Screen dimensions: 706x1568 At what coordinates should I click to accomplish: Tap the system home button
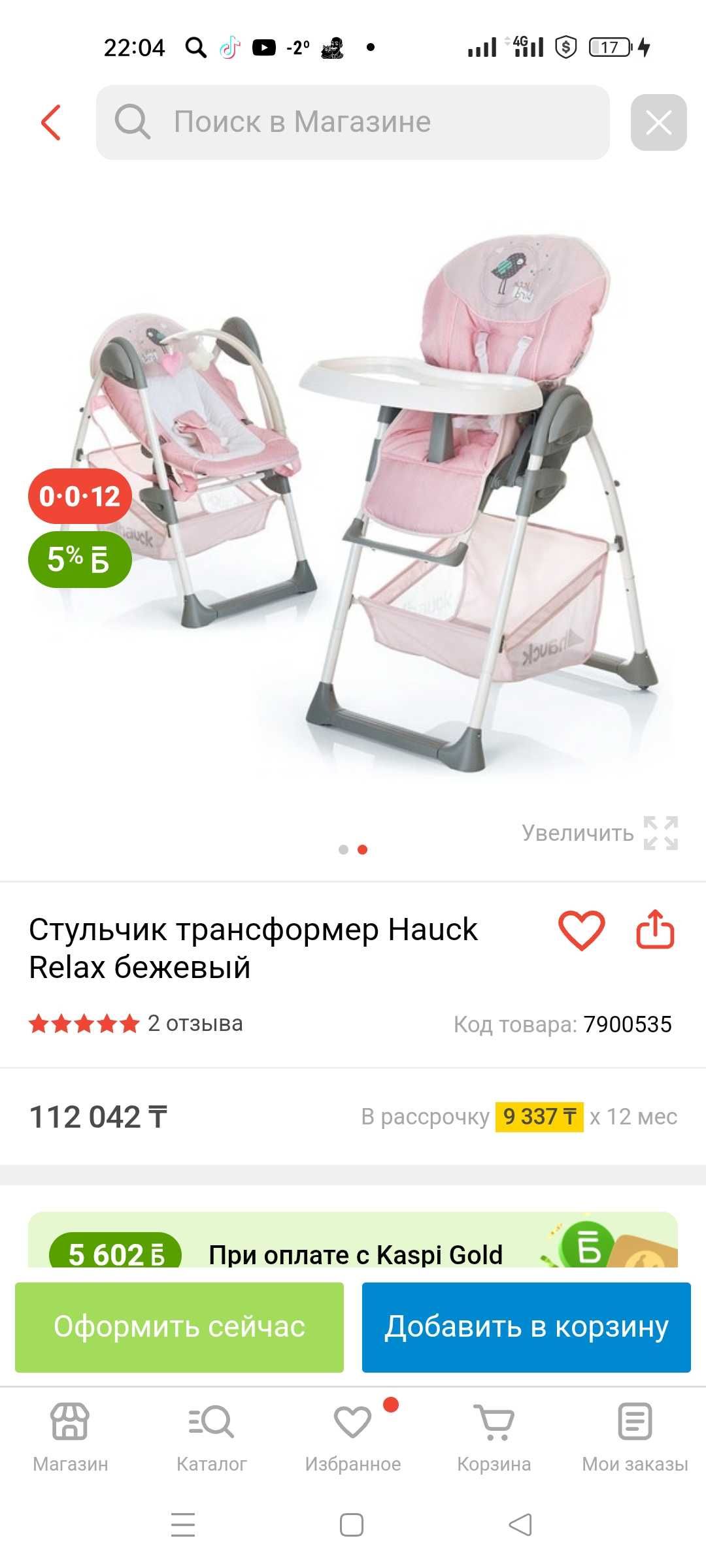click(x=352, y=1525)
